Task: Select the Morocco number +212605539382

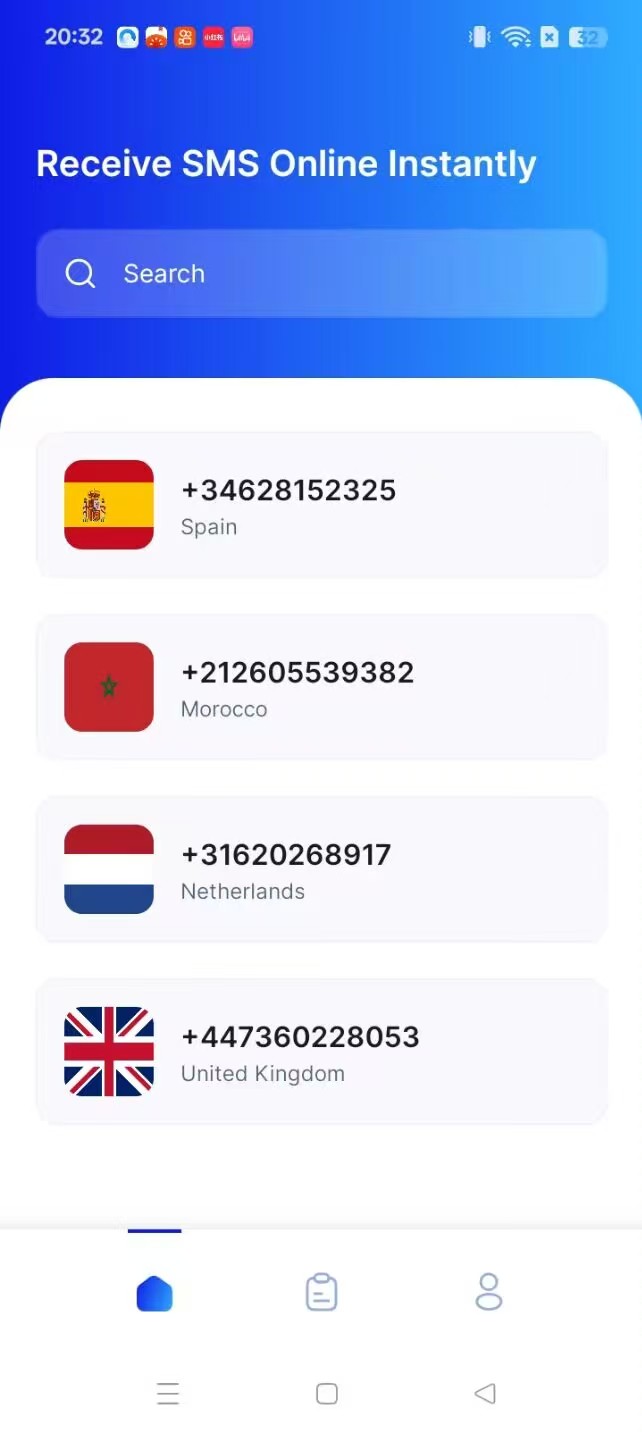Action: pos(320,687)
